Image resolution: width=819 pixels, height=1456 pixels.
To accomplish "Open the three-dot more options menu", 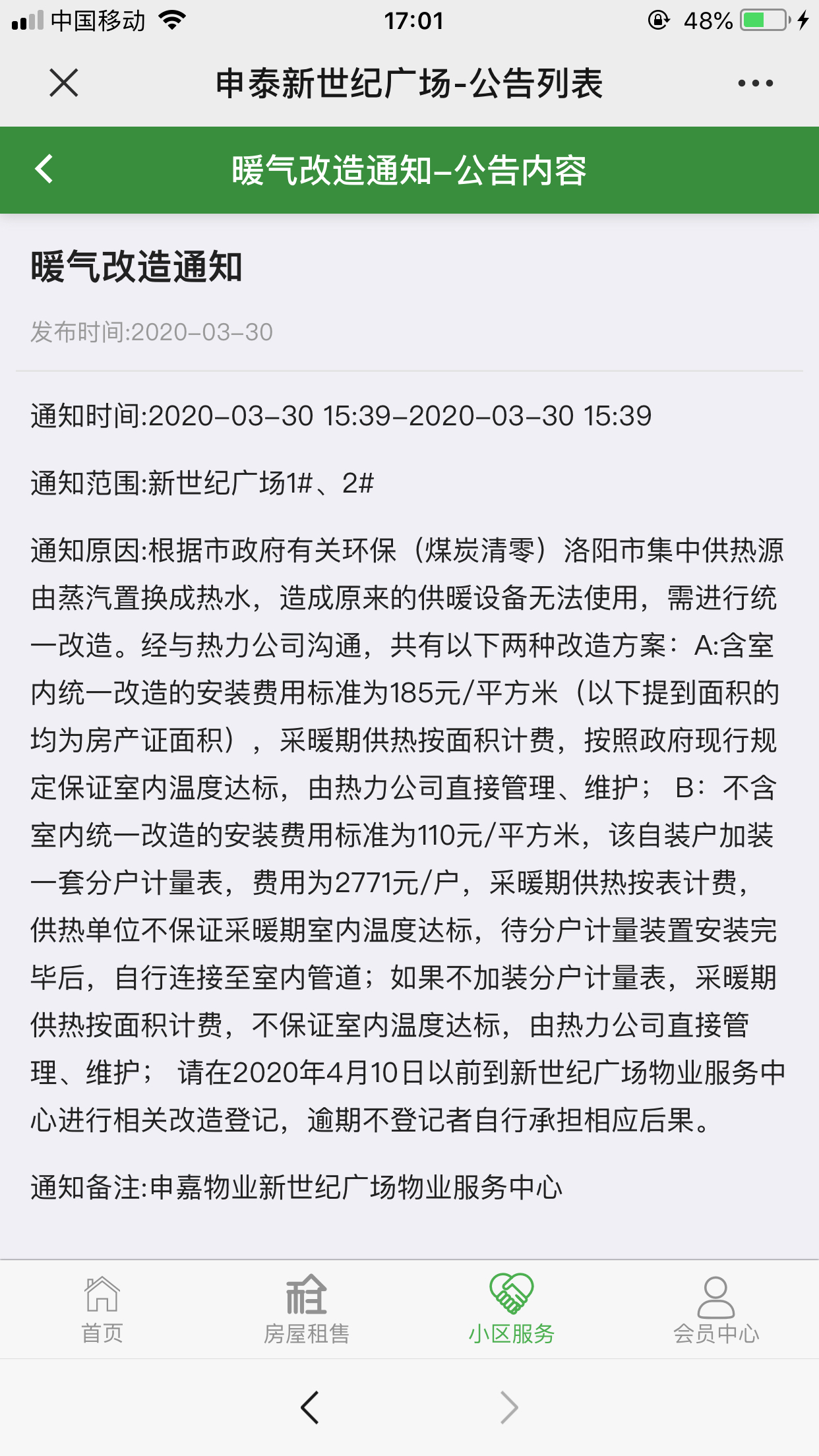I will [x=756, y=83].
